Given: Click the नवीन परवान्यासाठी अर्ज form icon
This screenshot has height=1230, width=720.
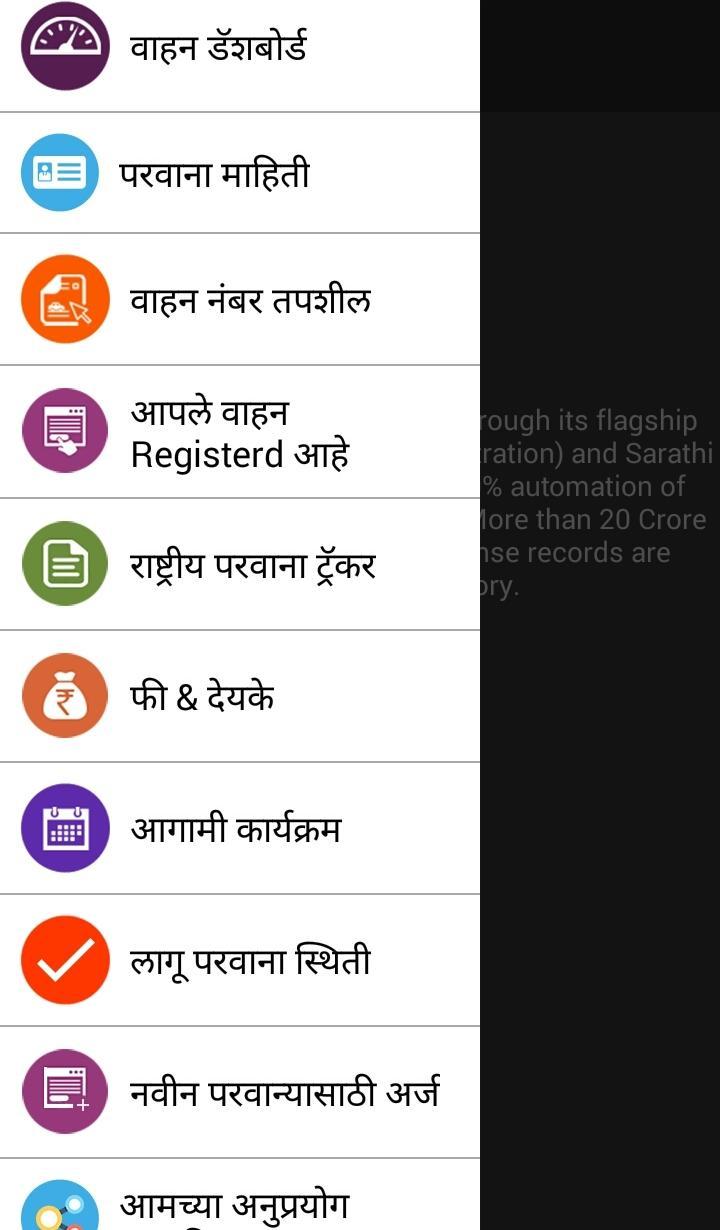Looking at the screenshot, I should pyautogui.click(x=65, y=1092).
